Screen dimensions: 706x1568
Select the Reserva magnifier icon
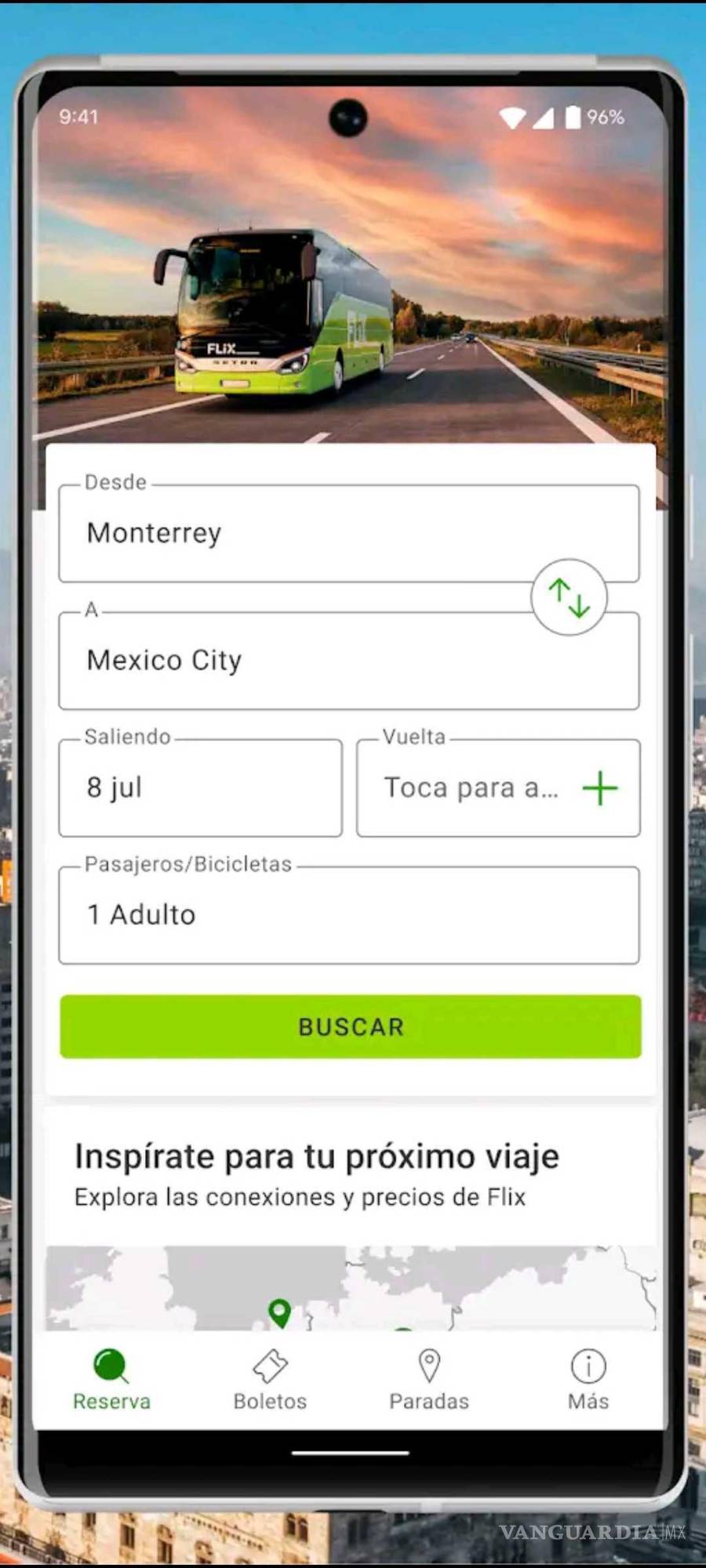pos(110,1364)
